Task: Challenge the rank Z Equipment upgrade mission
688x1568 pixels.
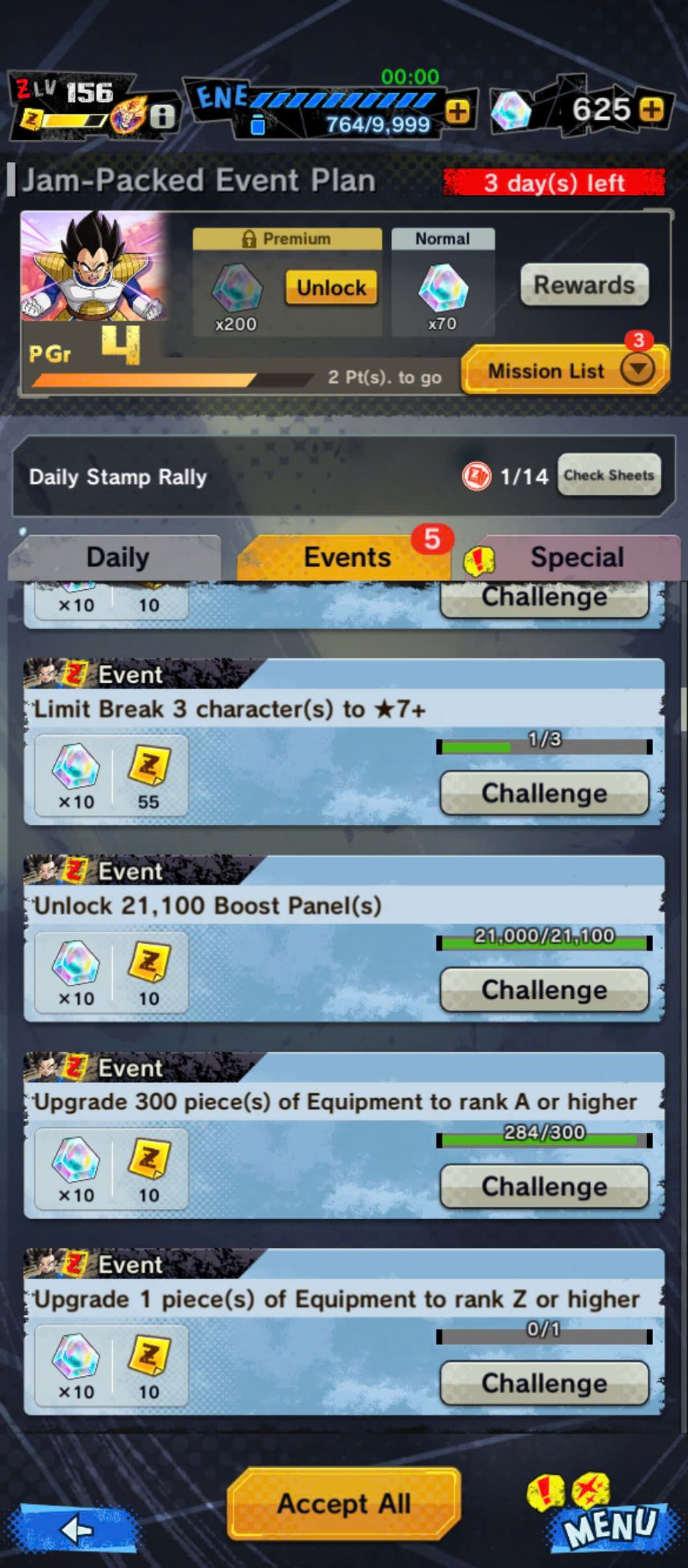Action: (544, 1383)
